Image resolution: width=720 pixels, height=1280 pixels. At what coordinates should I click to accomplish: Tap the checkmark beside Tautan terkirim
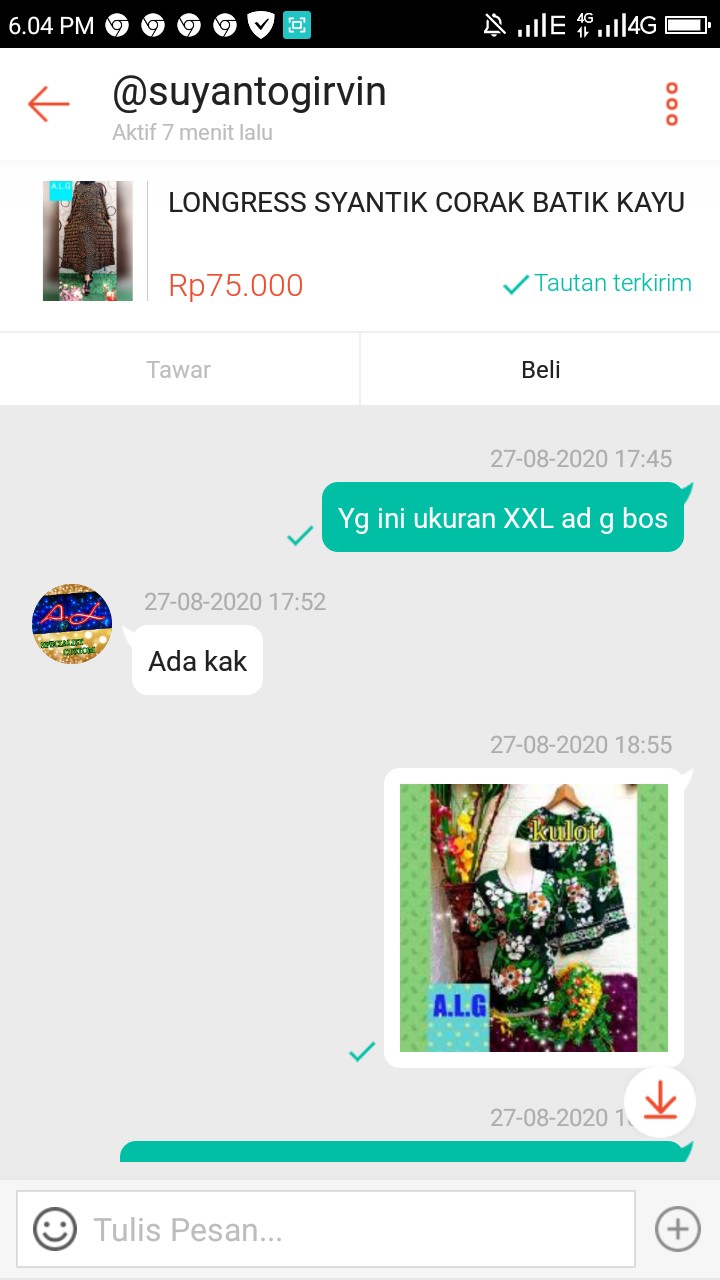tap(514, 284)
